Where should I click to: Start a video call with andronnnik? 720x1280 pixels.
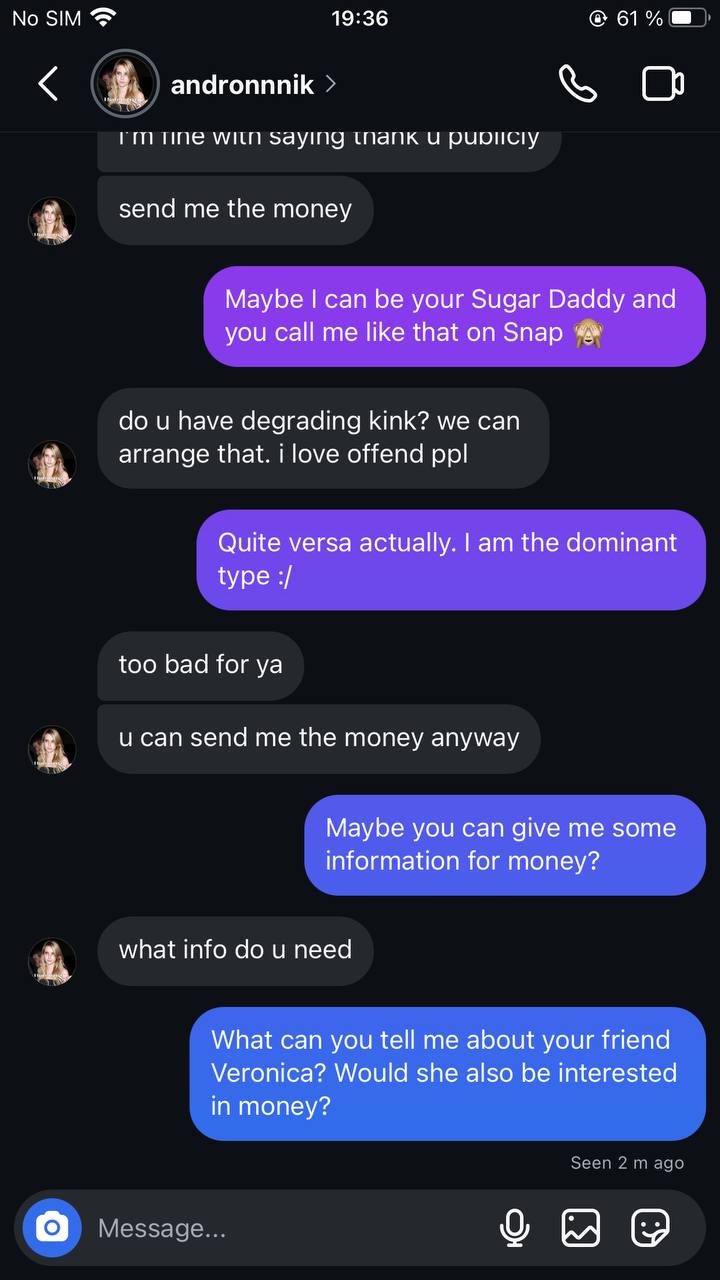coord(662,84)
